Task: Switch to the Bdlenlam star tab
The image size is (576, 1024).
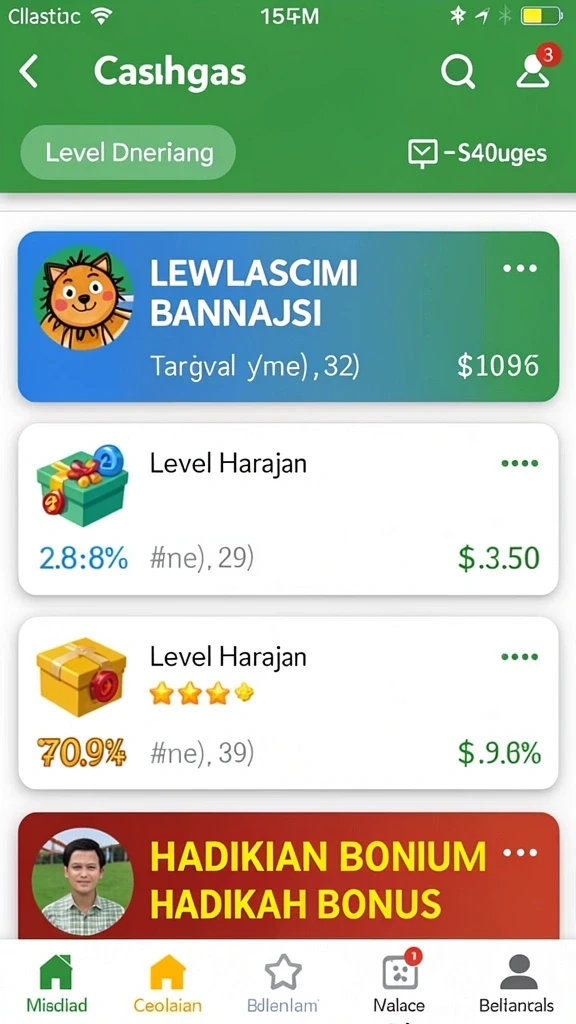Action: coord(283,982)
